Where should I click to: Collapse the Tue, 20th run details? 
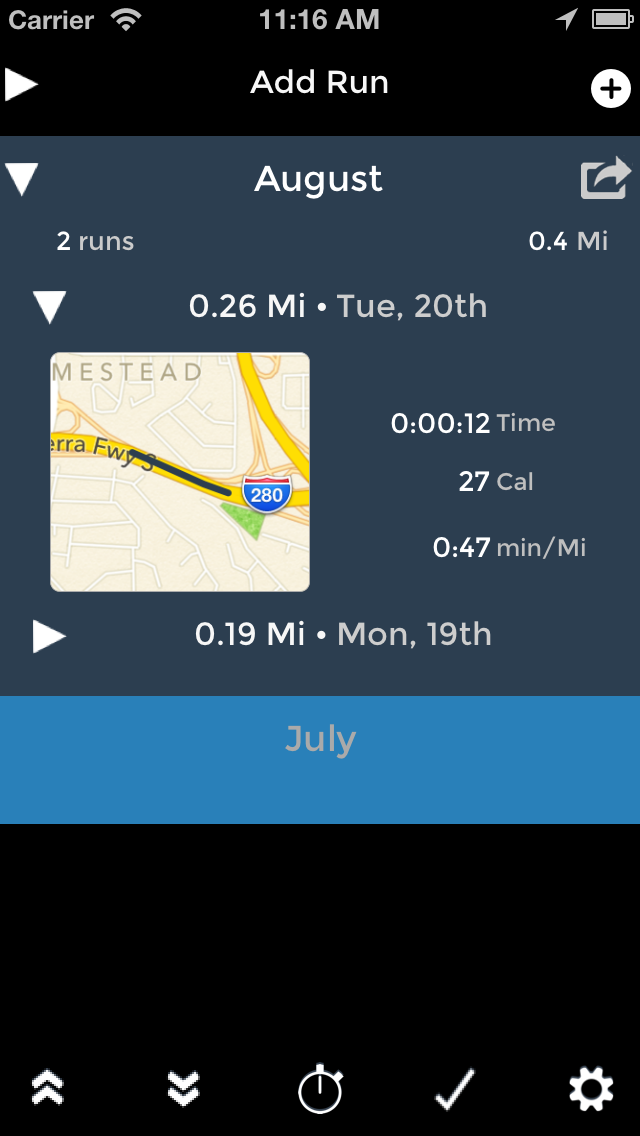[49, 307]
